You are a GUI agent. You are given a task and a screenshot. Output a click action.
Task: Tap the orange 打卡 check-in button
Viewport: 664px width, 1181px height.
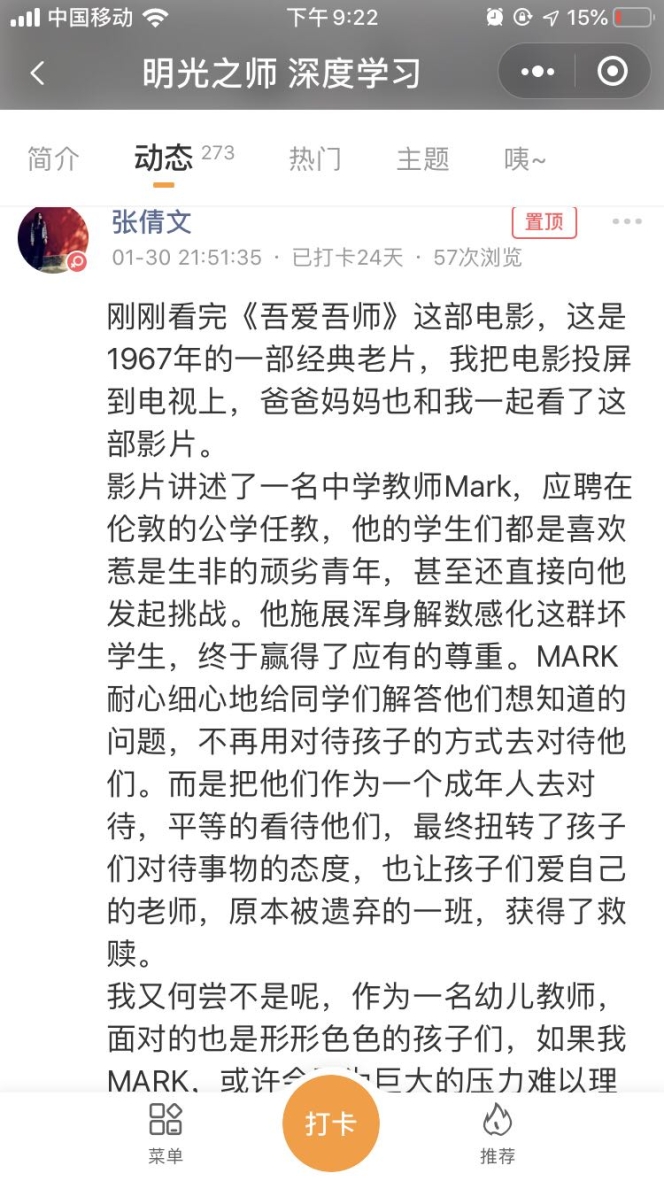point(331,1122)
